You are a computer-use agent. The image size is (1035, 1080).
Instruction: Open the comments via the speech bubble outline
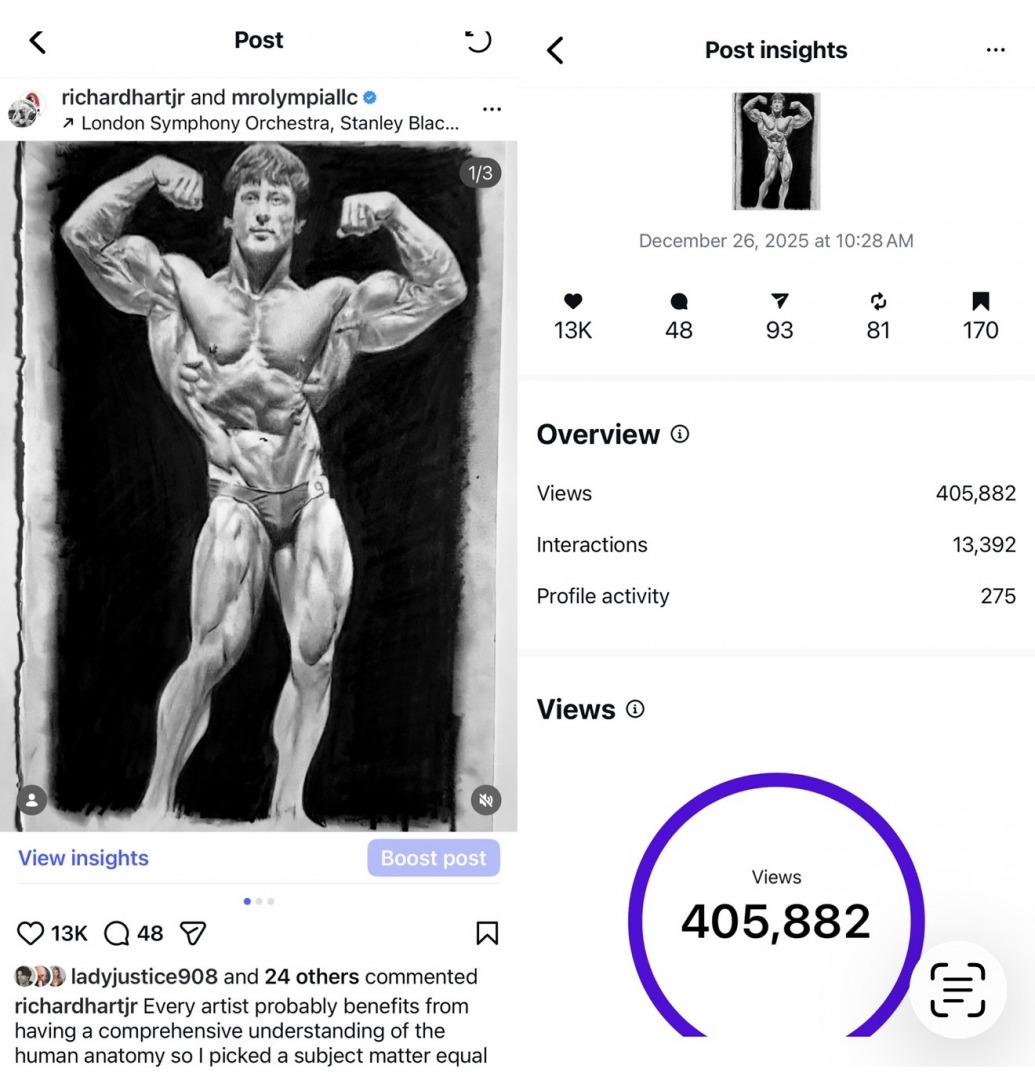pos(117,933)
